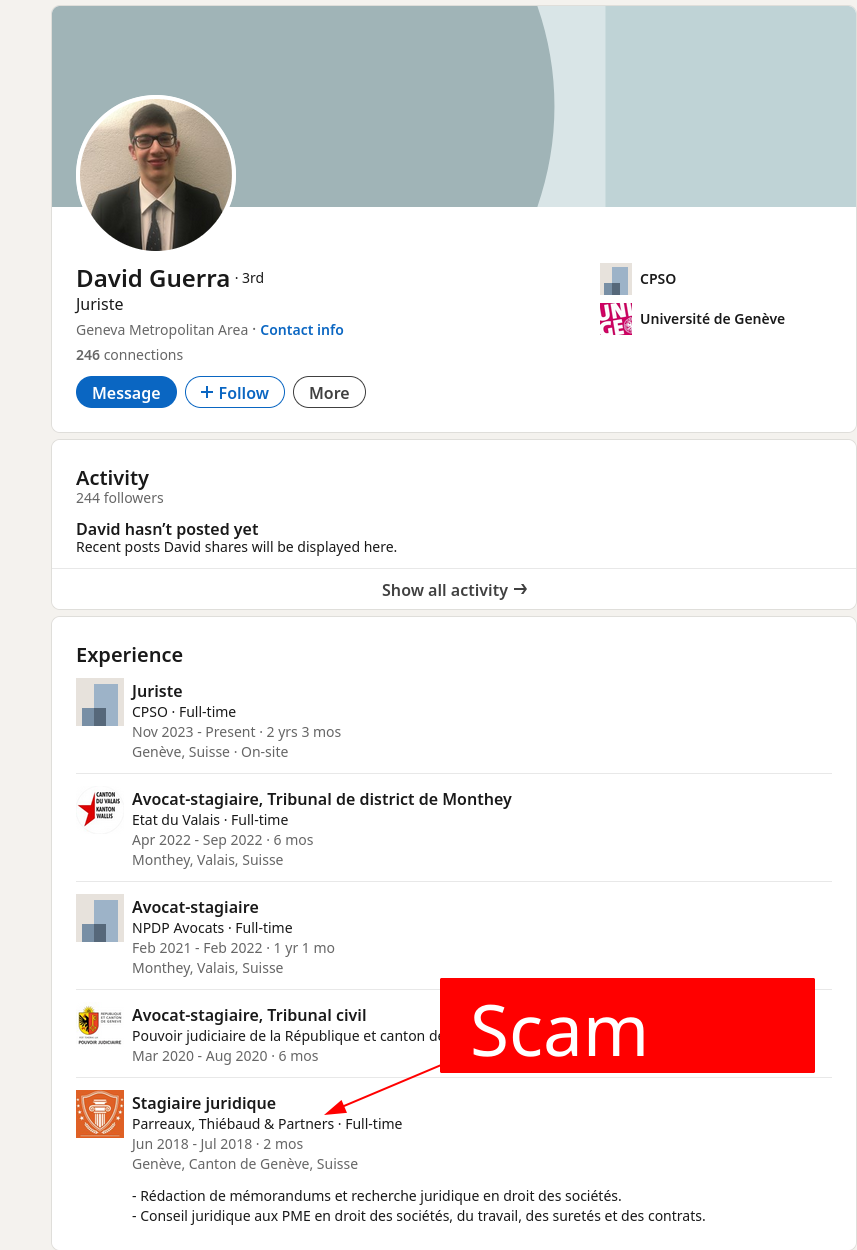
Task: View David Guerra's profile photo
Action: (x=155, y=175)
